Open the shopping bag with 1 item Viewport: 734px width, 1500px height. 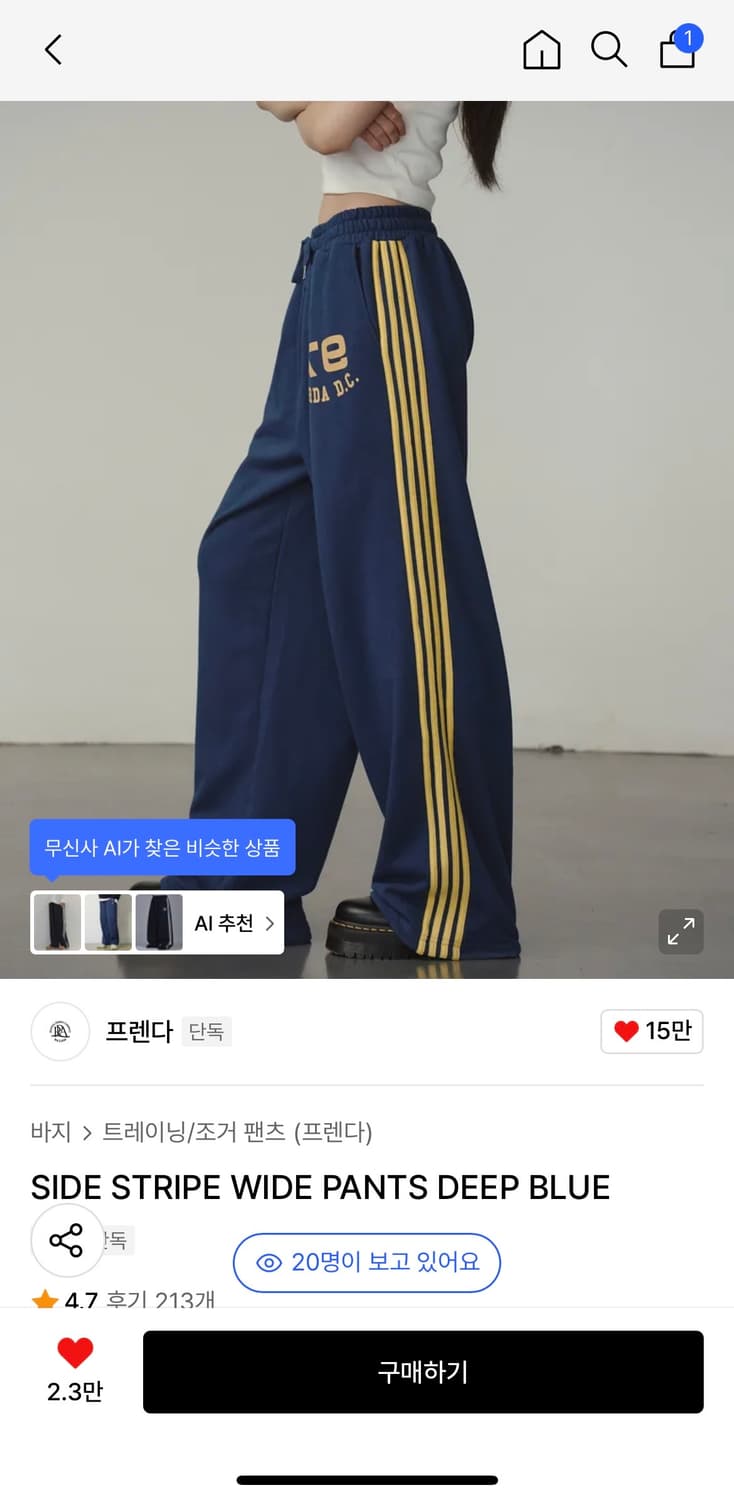677,51
